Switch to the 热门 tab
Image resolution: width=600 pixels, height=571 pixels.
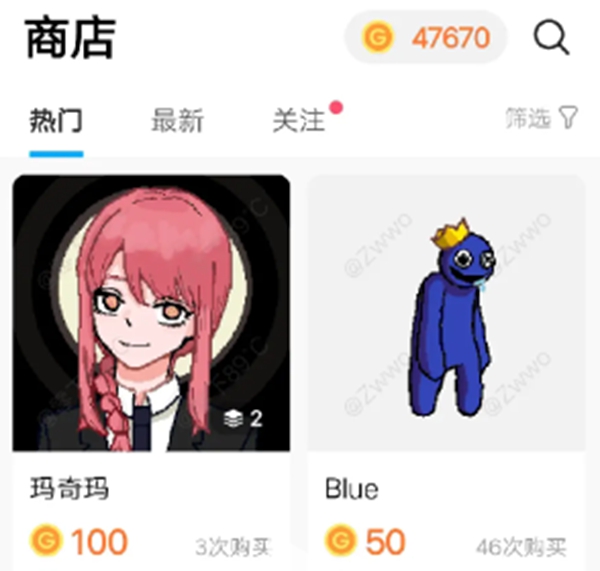55,121
